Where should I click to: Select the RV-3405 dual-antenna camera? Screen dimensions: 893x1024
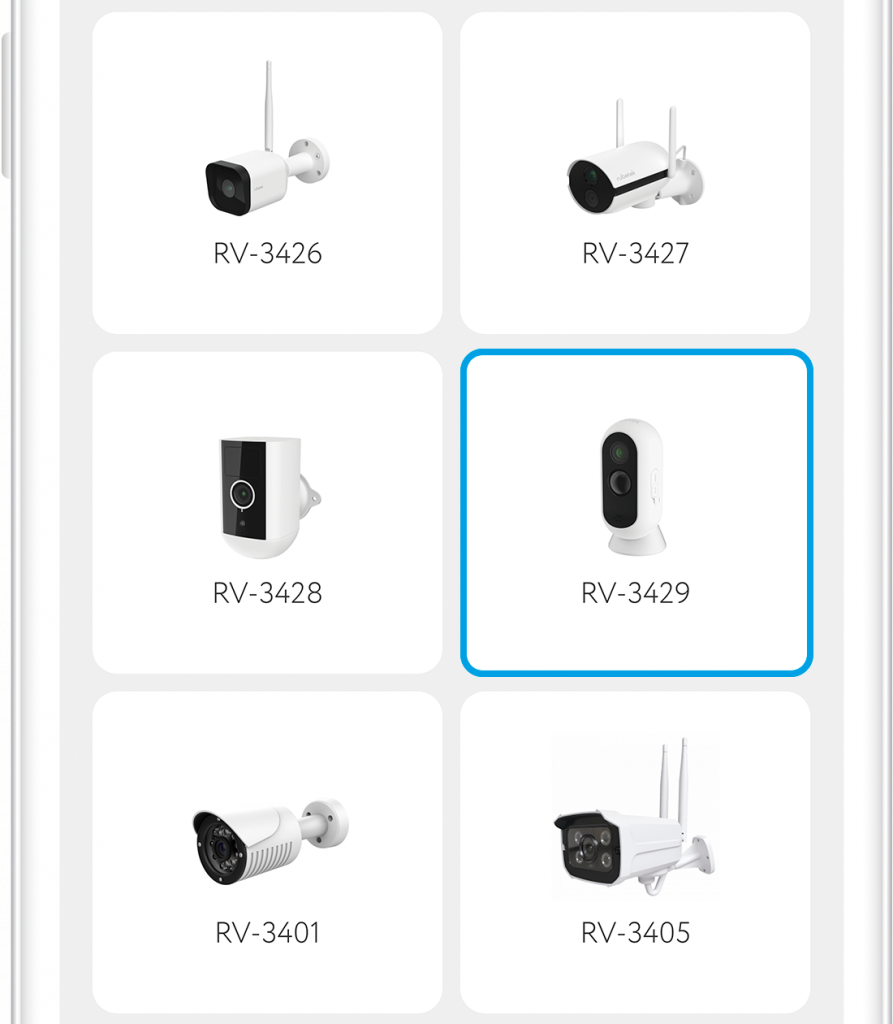(x=635, y=852)
